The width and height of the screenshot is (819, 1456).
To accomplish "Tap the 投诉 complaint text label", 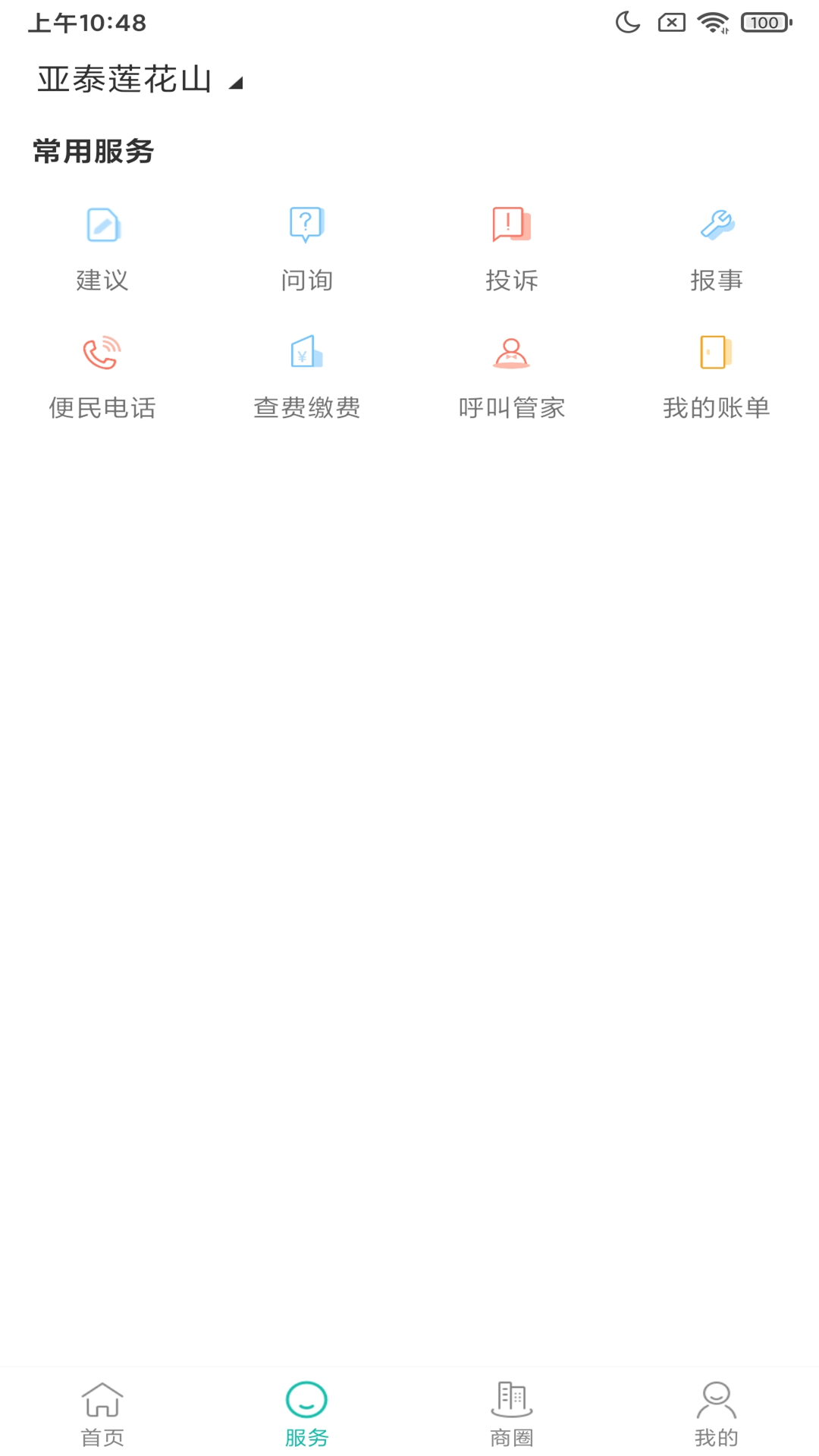I will click(512, 279).
